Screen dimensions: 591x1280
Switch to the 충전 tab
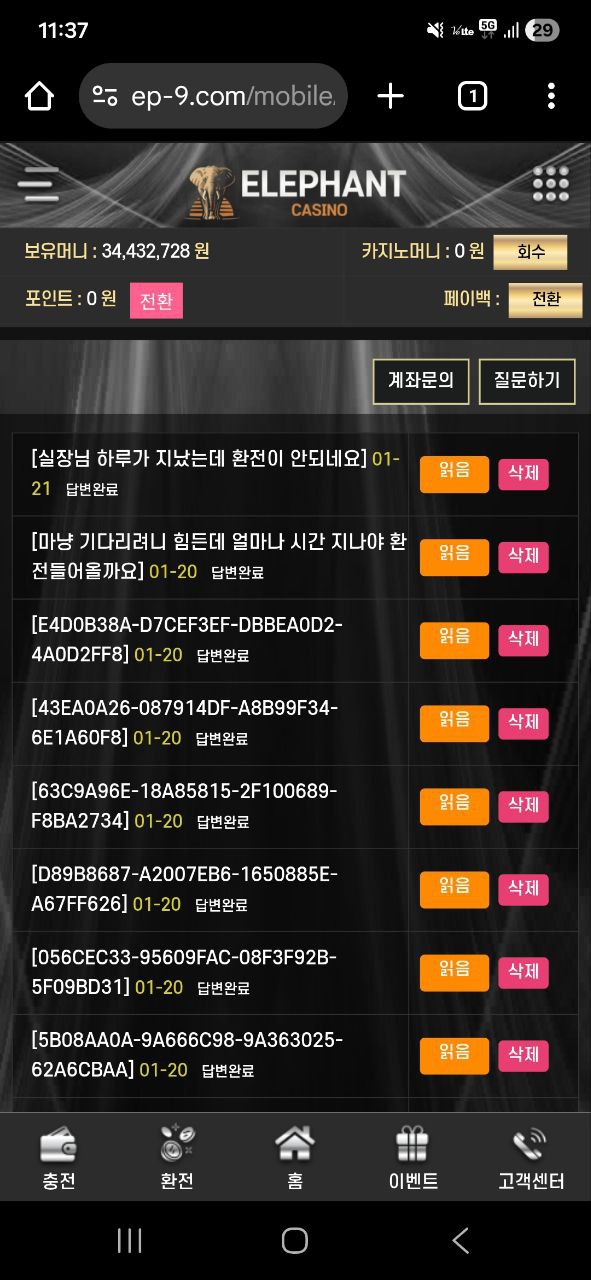59,1157
